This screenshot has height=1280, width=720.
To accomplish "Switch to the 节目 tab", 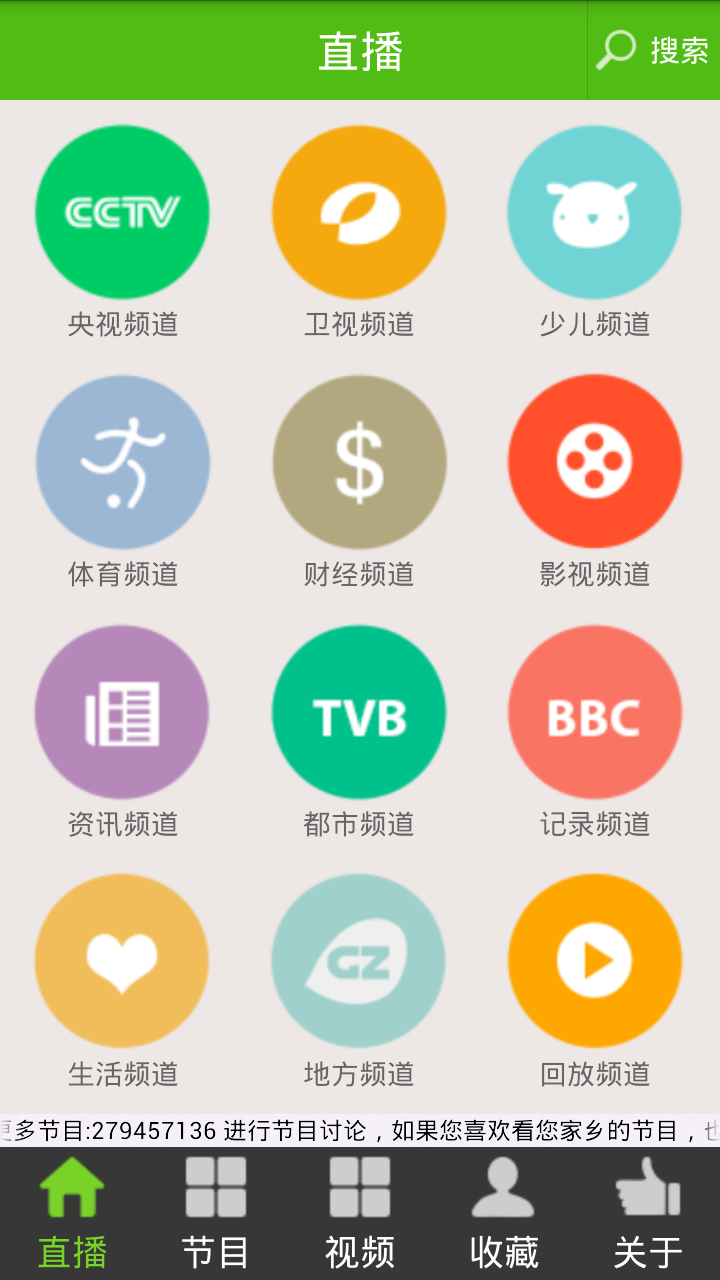I will coord(216,1213).
